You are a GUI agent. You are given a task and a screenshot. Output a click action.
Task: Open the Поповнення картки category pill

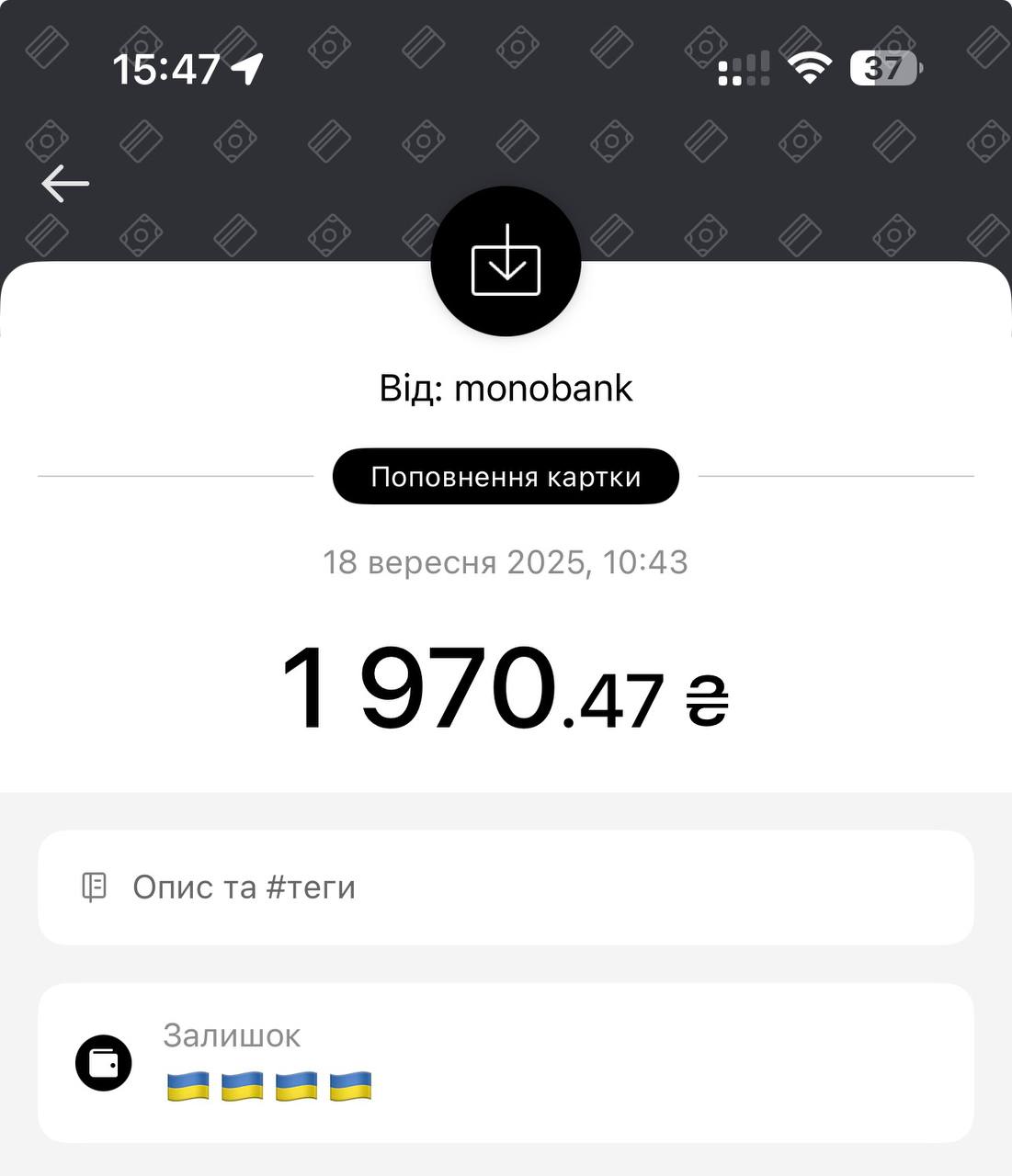pos(506,476)
